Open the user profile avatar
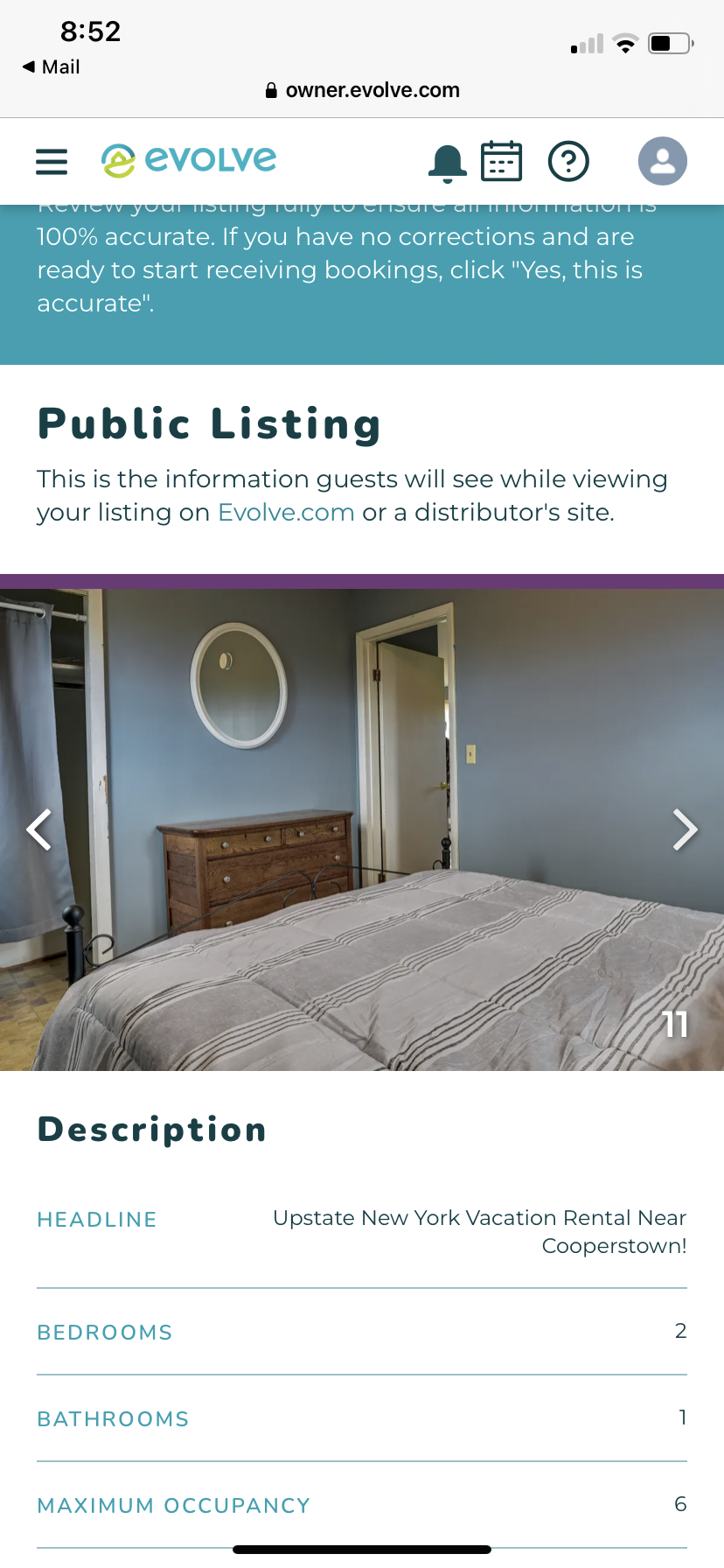The image size is (724, 1568). (x=663, y=161)
